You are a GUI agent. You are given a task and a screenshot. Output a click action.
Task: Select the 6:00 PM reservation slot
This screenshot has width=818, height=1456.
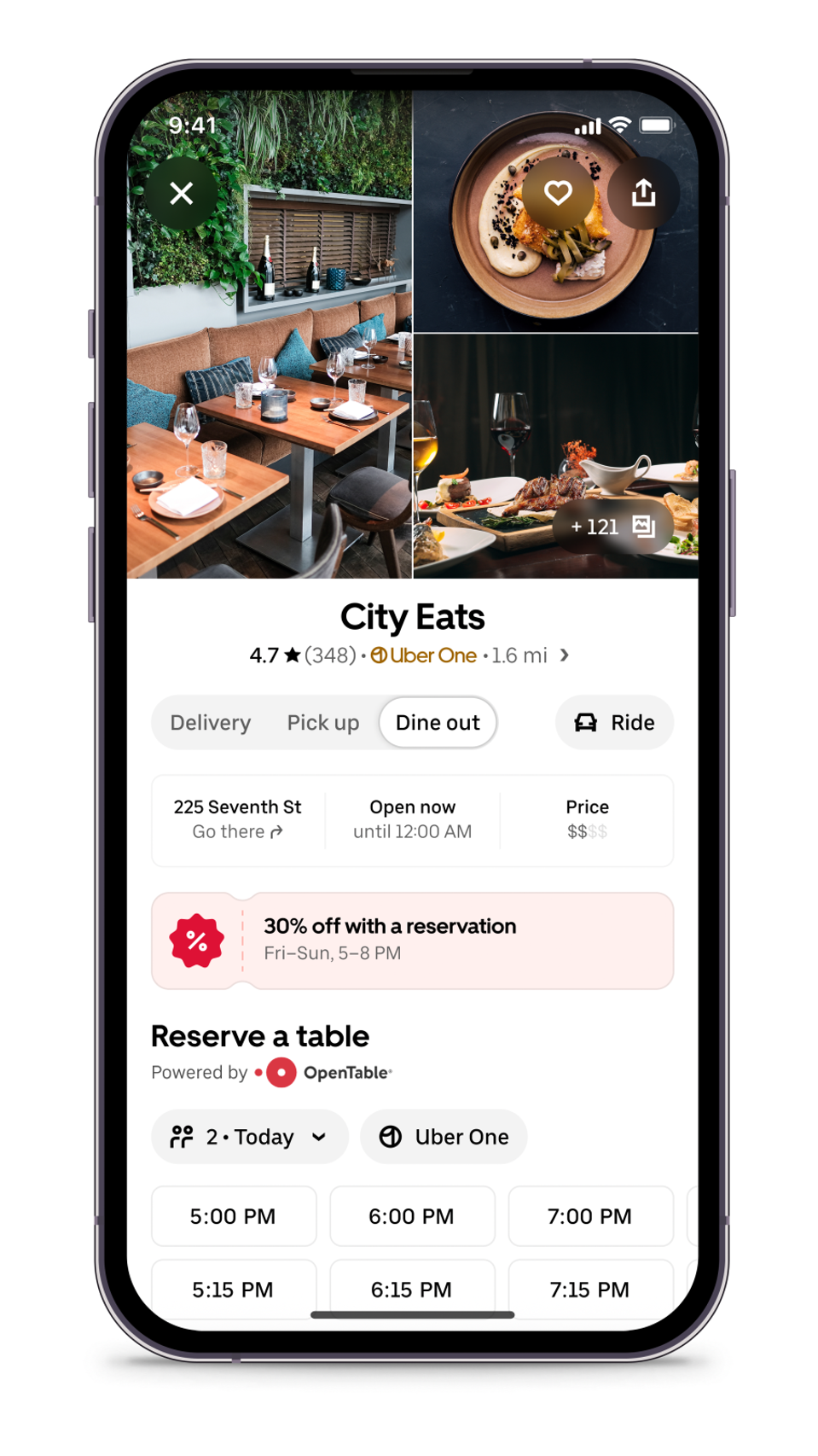(x=412, y=1217)
